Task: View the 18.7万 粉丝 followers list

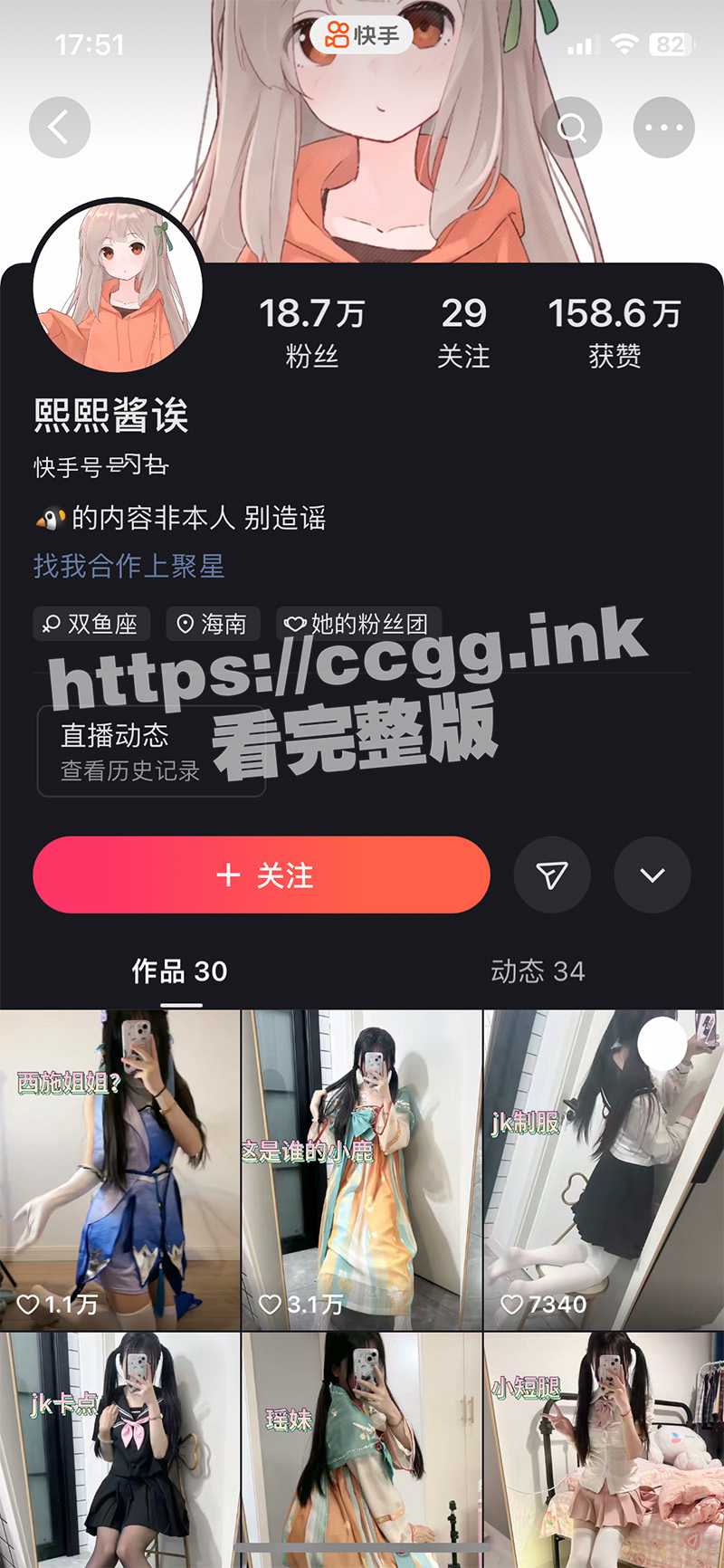Action: coord(311,332)
